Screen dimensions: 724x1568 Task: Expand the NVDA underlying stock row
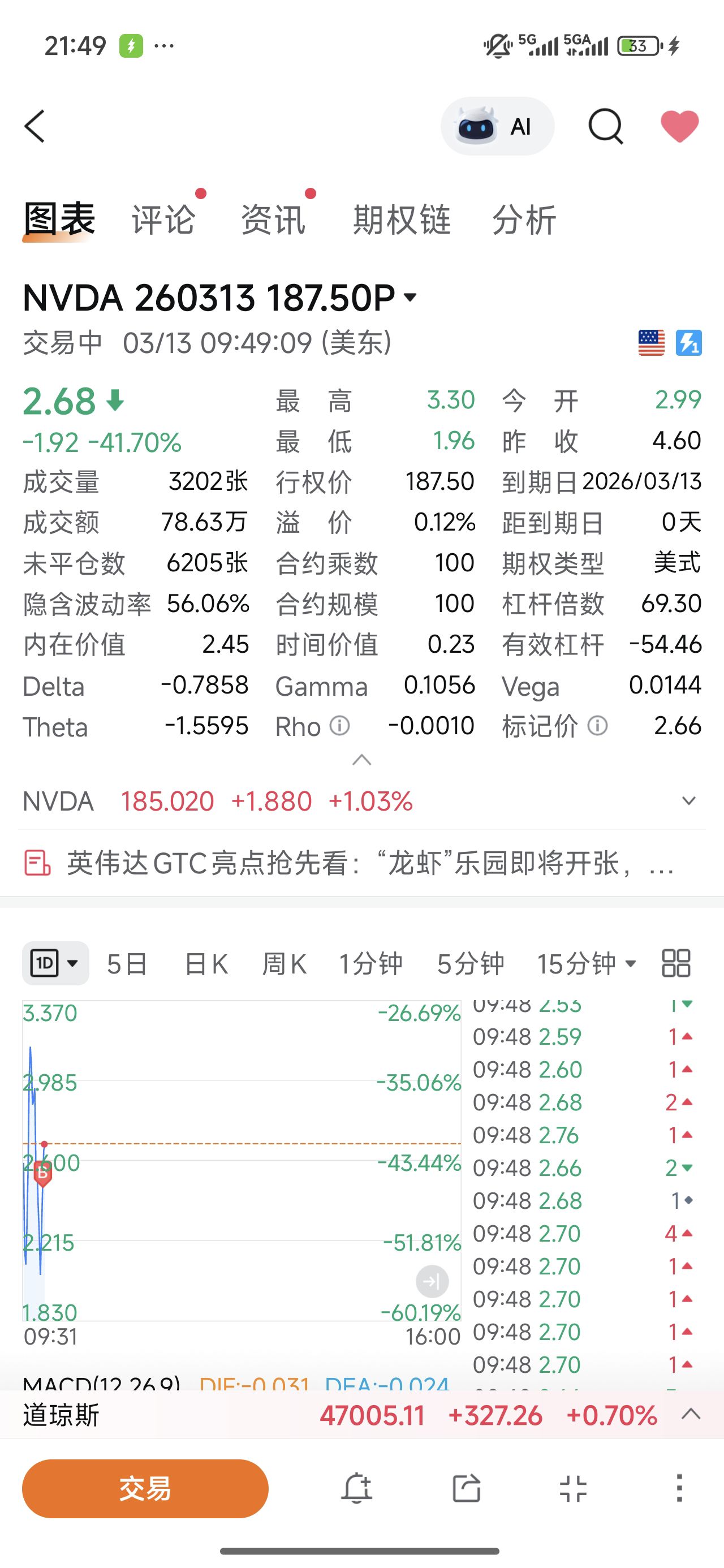pos(689,801)
